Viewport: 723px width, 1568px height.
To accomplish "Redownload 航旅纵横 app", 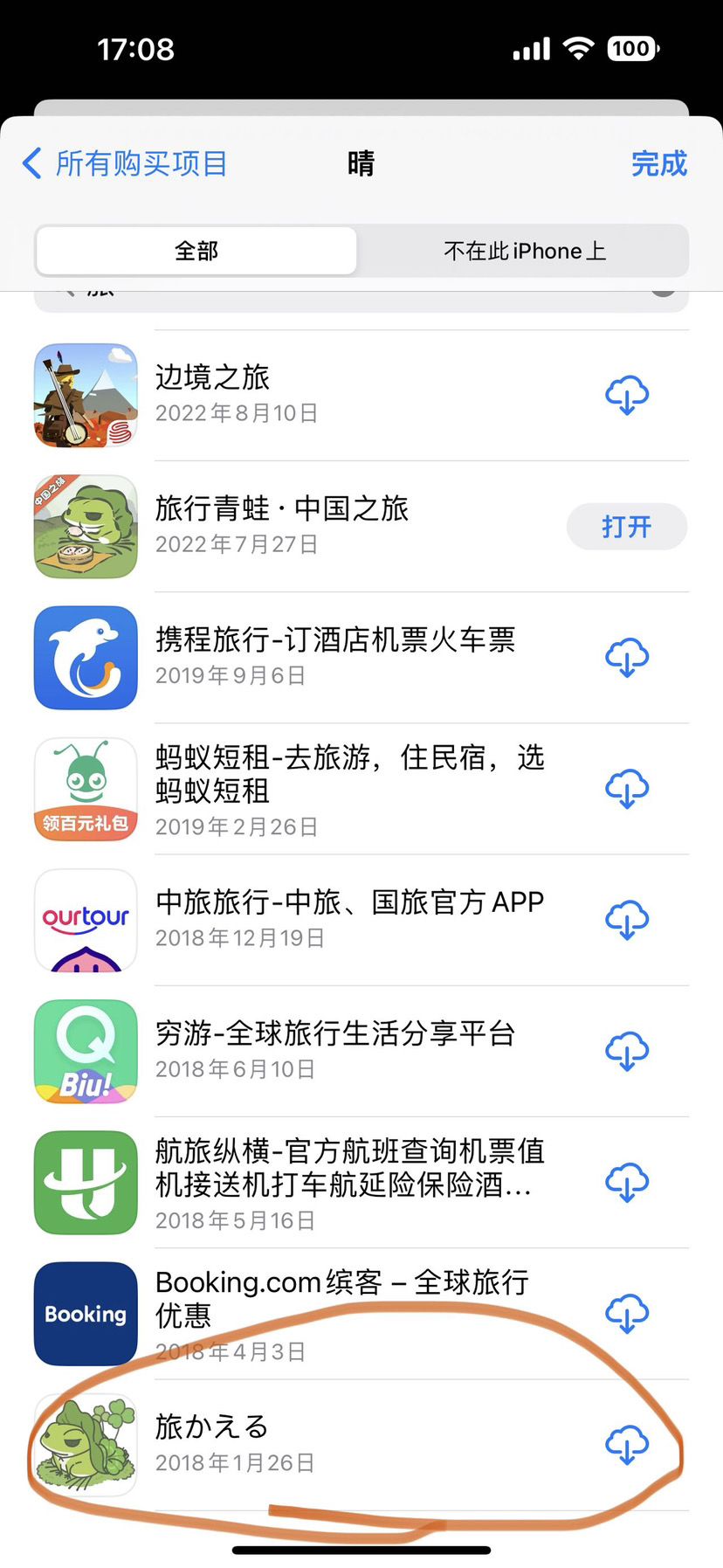I will click(627, 1182).
